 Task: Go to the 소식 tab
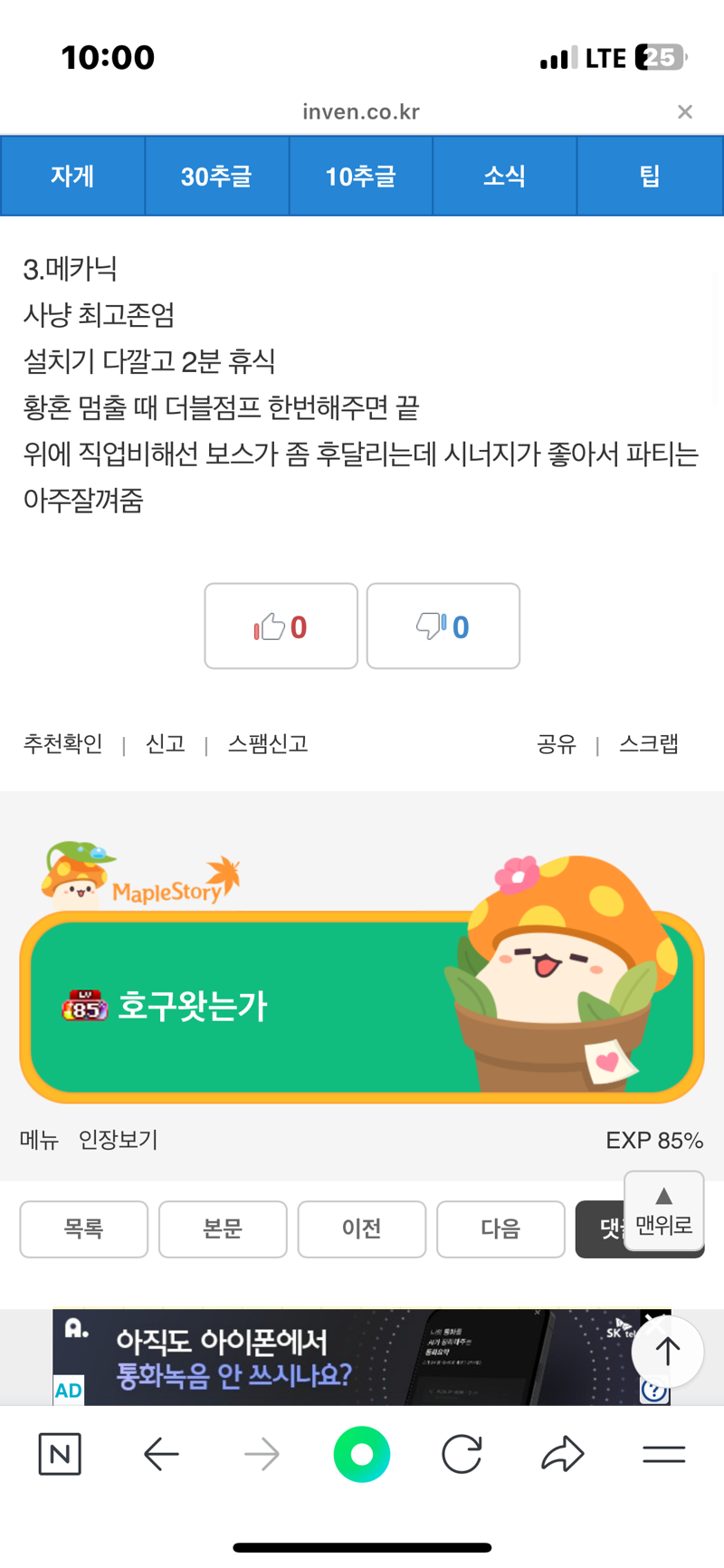pos(504,176)
